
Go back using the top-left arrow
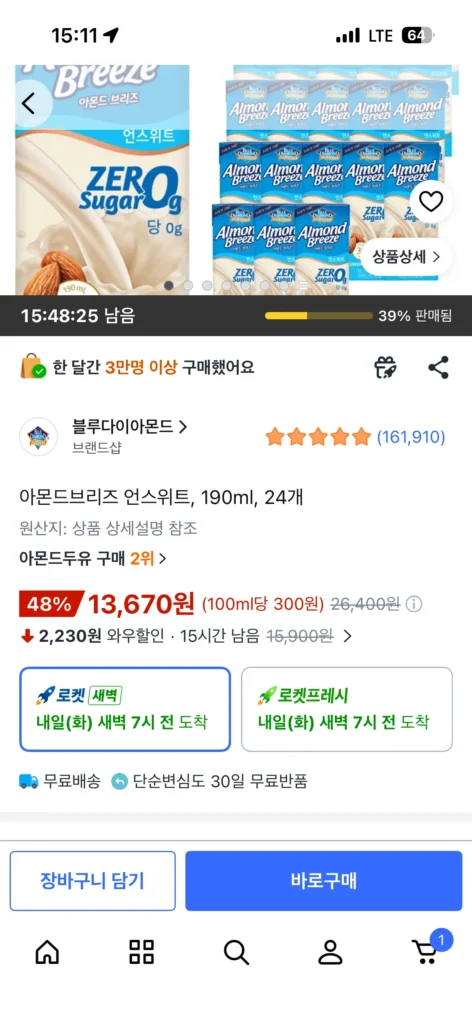(x=29, y=103)
